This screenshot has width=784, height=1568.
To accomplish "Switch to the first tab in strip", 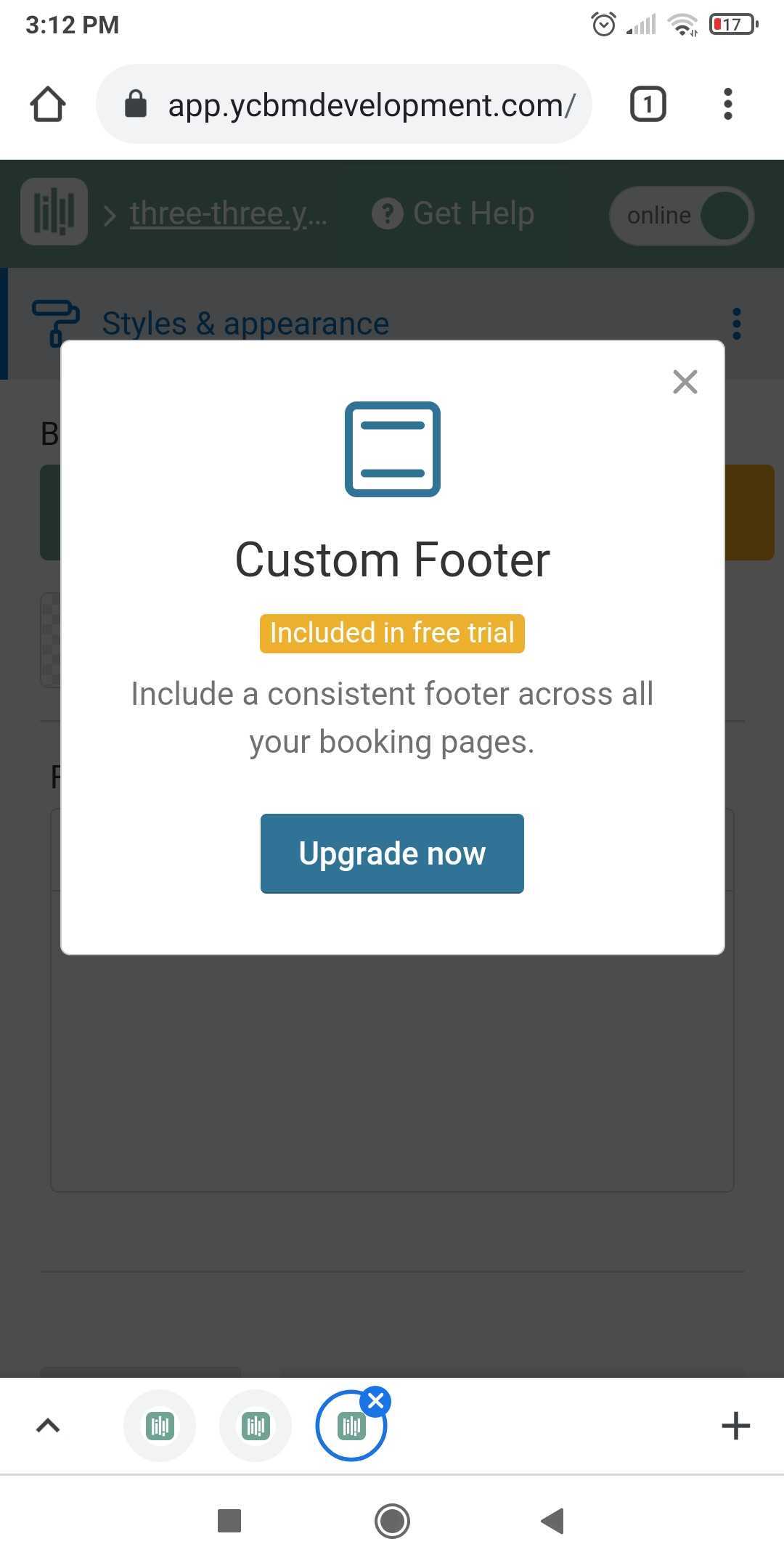I will [160, 1426].
